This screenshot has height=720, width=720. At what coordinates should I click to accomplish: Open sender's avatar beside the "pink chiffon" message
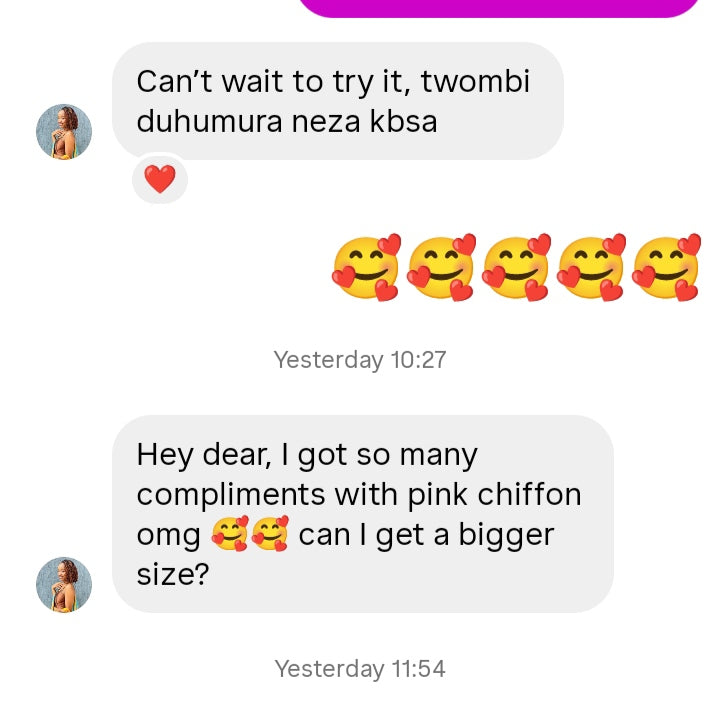[x=64, y=585]
